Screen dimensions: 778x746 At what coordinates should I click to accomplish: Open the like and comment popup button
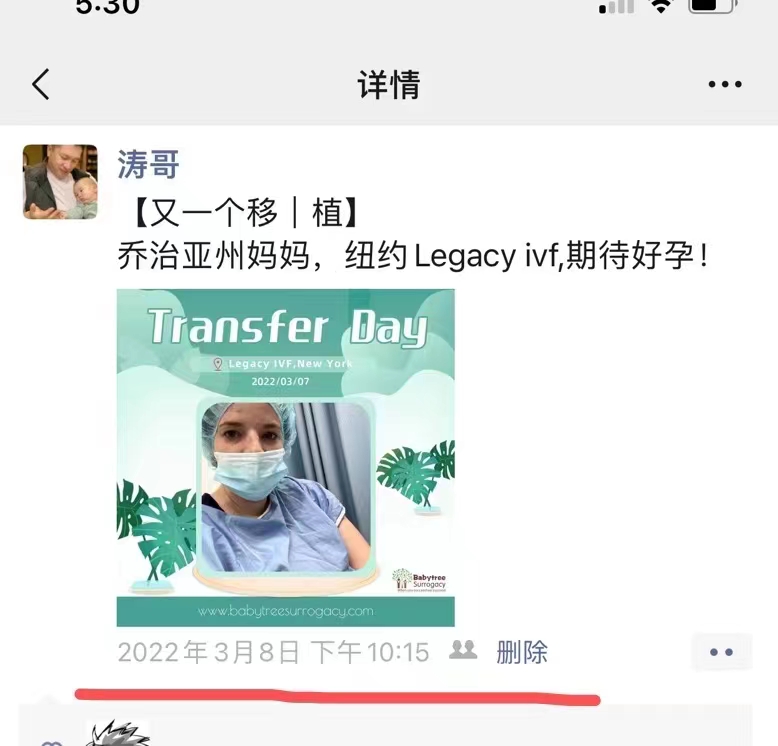coord(721,652)
